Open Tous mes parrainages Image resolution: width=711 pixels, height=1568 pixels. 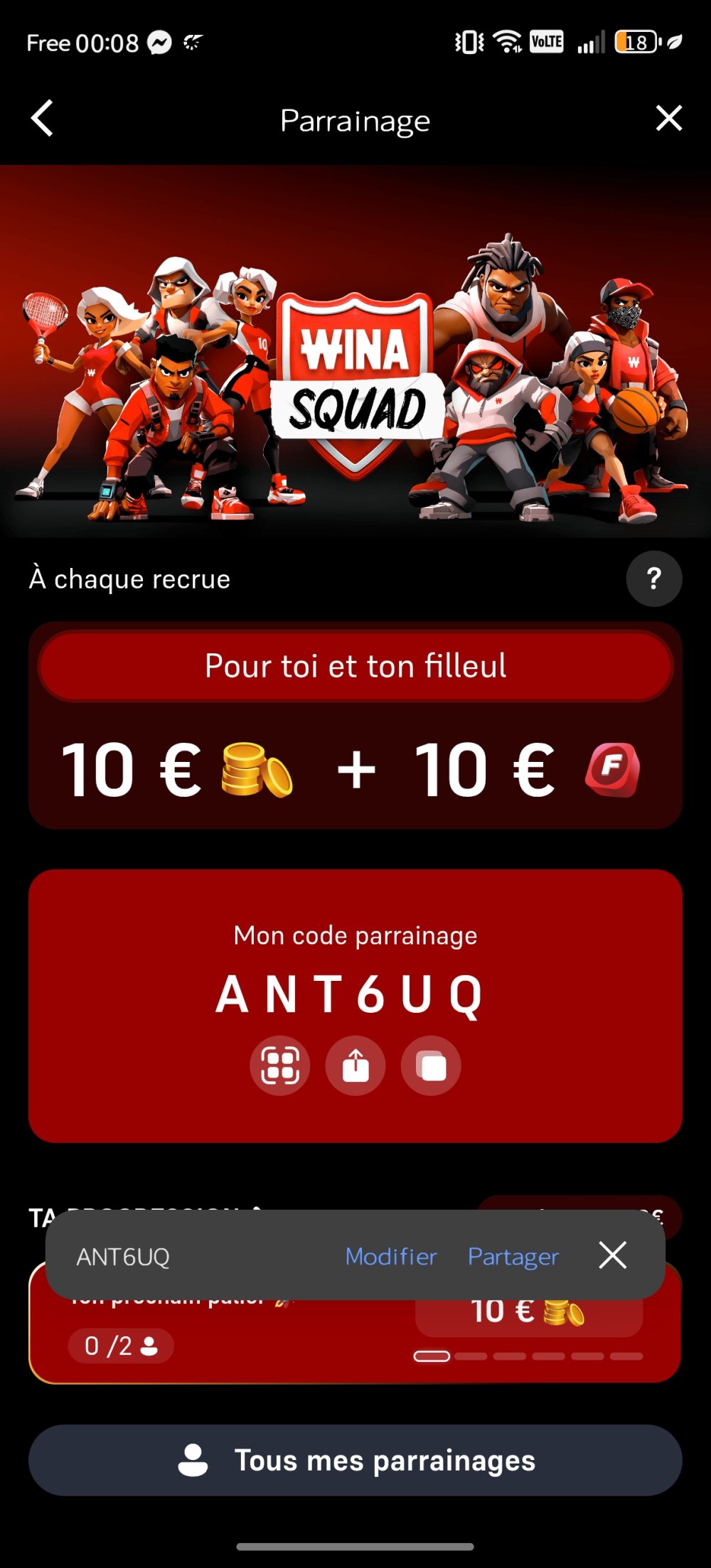(x=355, y=1460)
